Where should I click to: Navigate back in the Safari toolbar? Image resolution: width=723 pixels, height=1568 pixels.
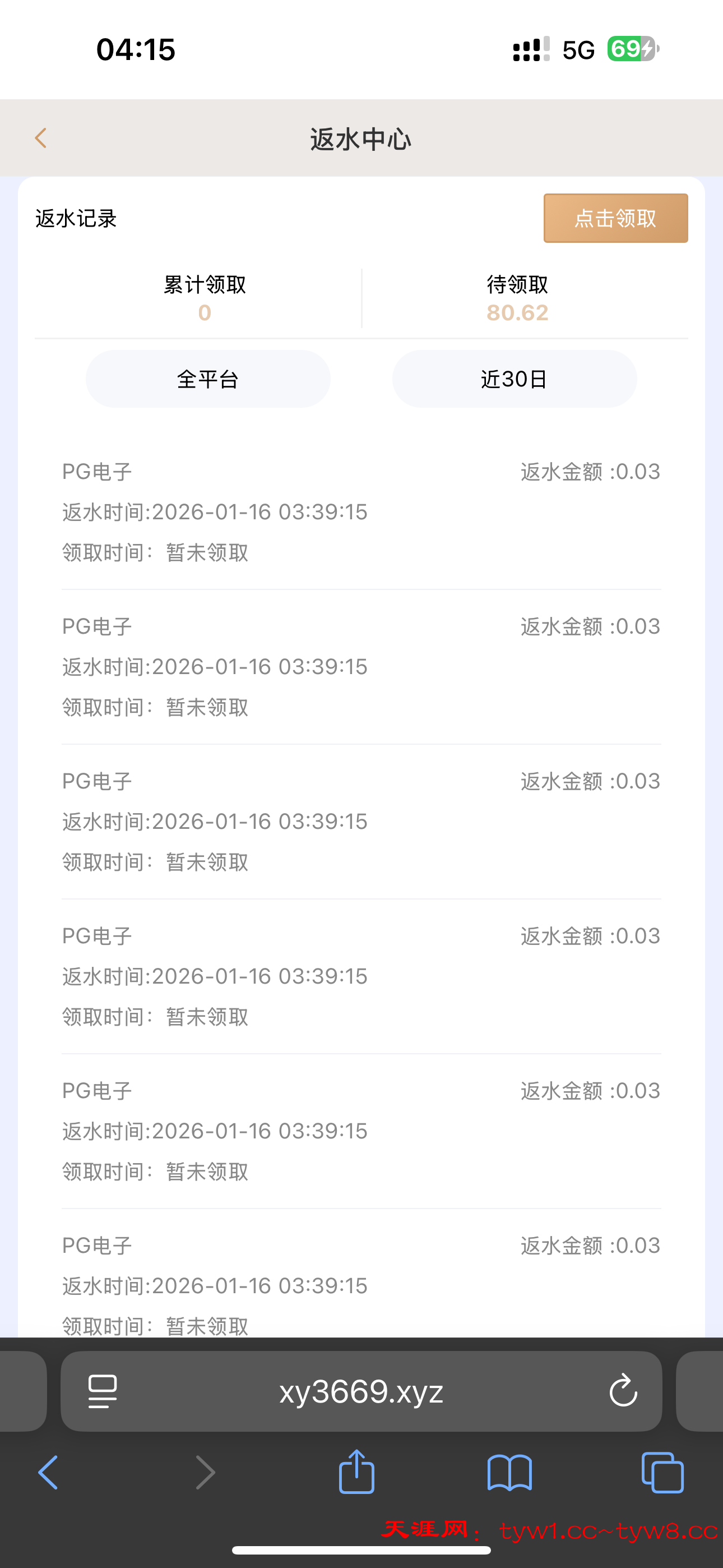click(49, 1473)
